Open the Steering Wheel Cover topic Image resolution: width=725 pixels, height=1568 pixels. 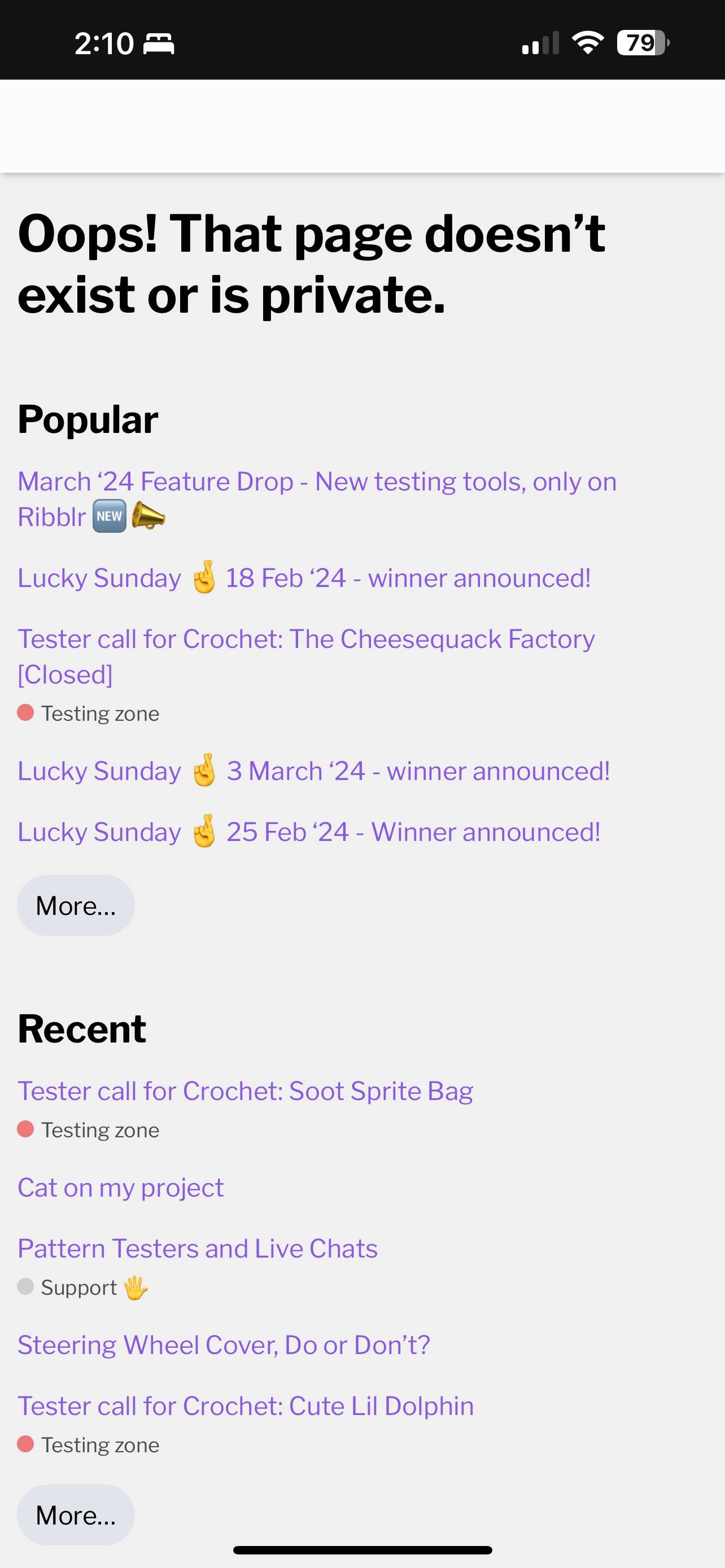coord(224,1345)
